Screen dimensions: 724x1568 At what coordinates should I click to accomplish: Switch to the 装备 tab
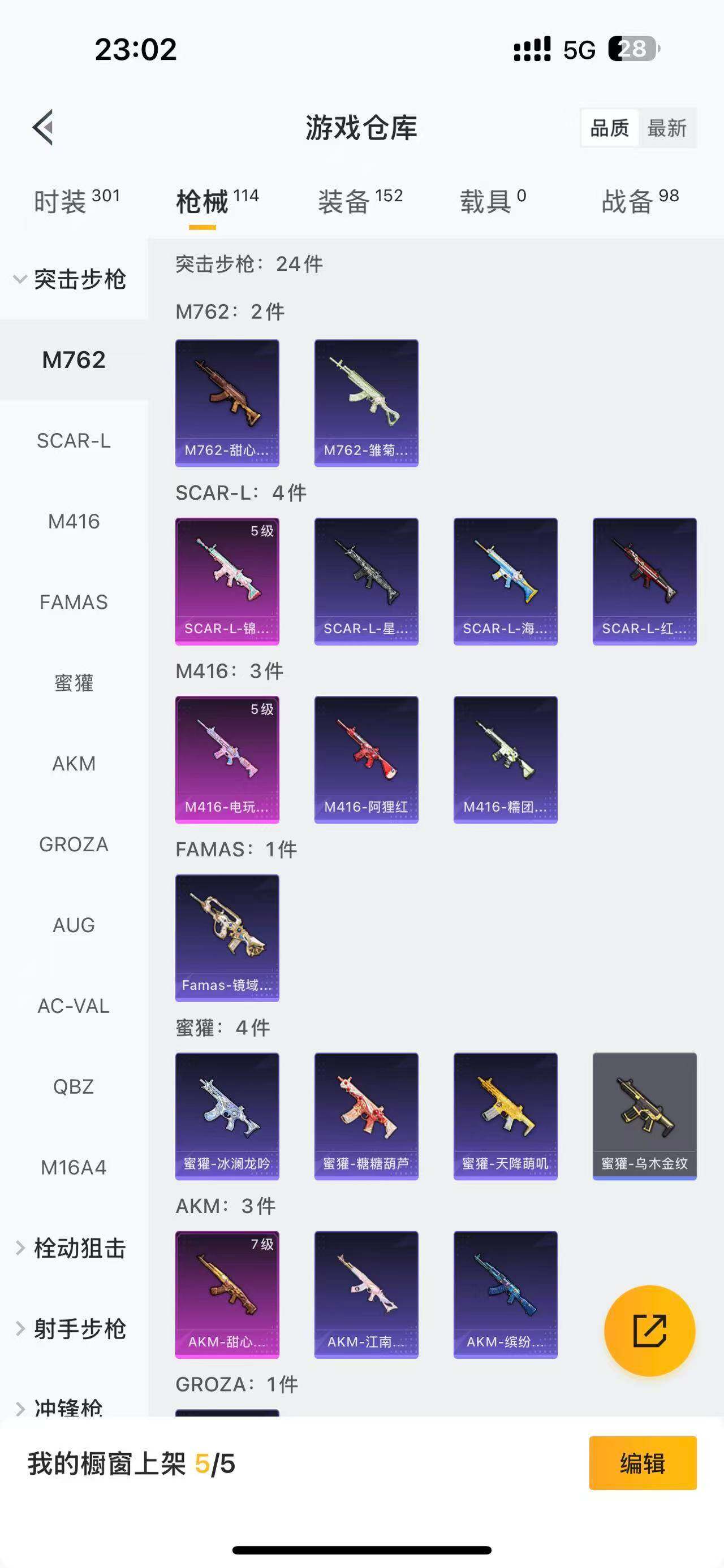(360, 201)
